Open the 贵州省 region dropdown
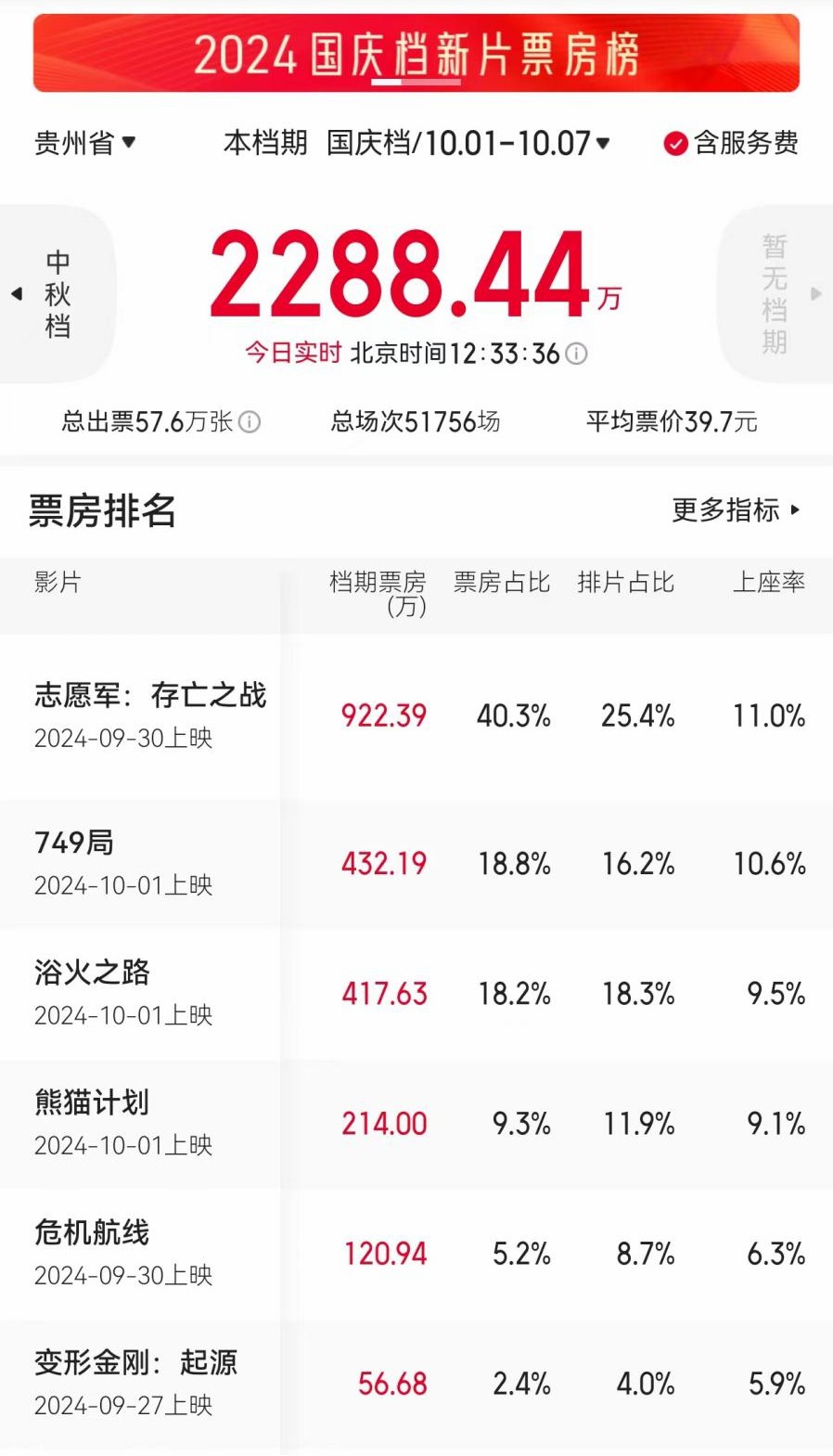Image resolution: width=833 pixels, height=1456 pixels. pyautogui.click(x=85, y=143)
